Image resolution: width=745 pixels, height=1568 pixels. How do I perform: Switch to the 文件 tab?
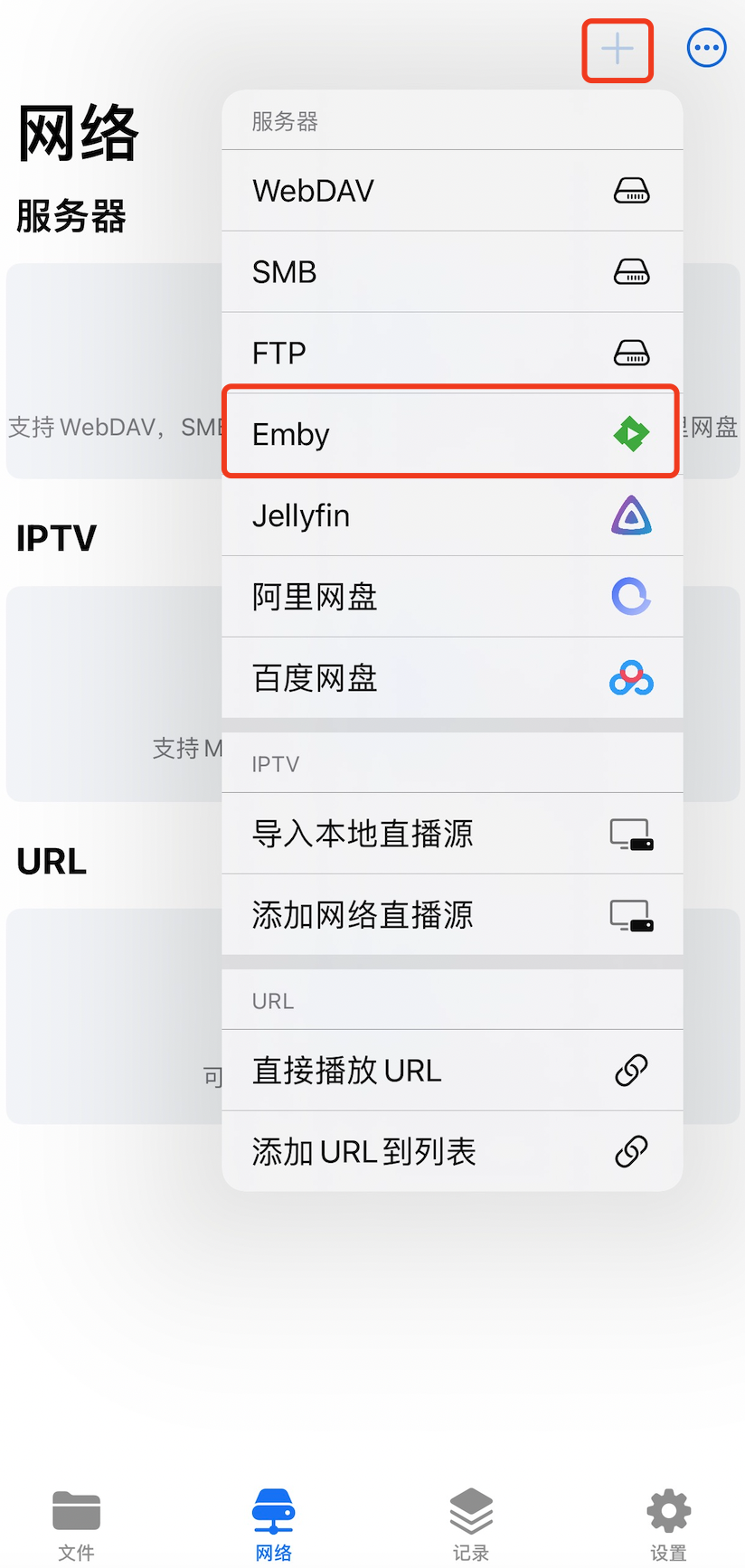[77, 1525]
